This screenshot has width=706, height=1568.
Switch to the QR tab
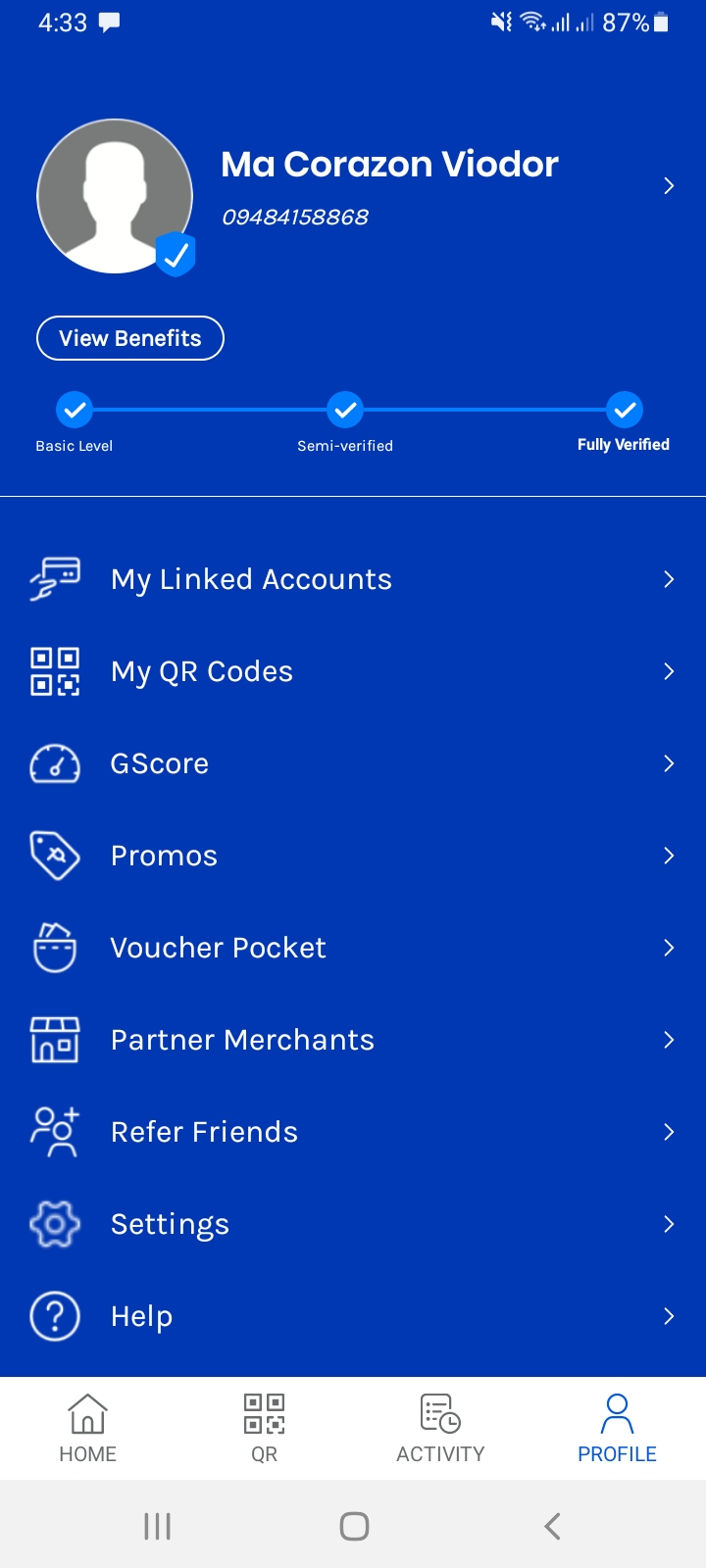[x=265, y=1429]
